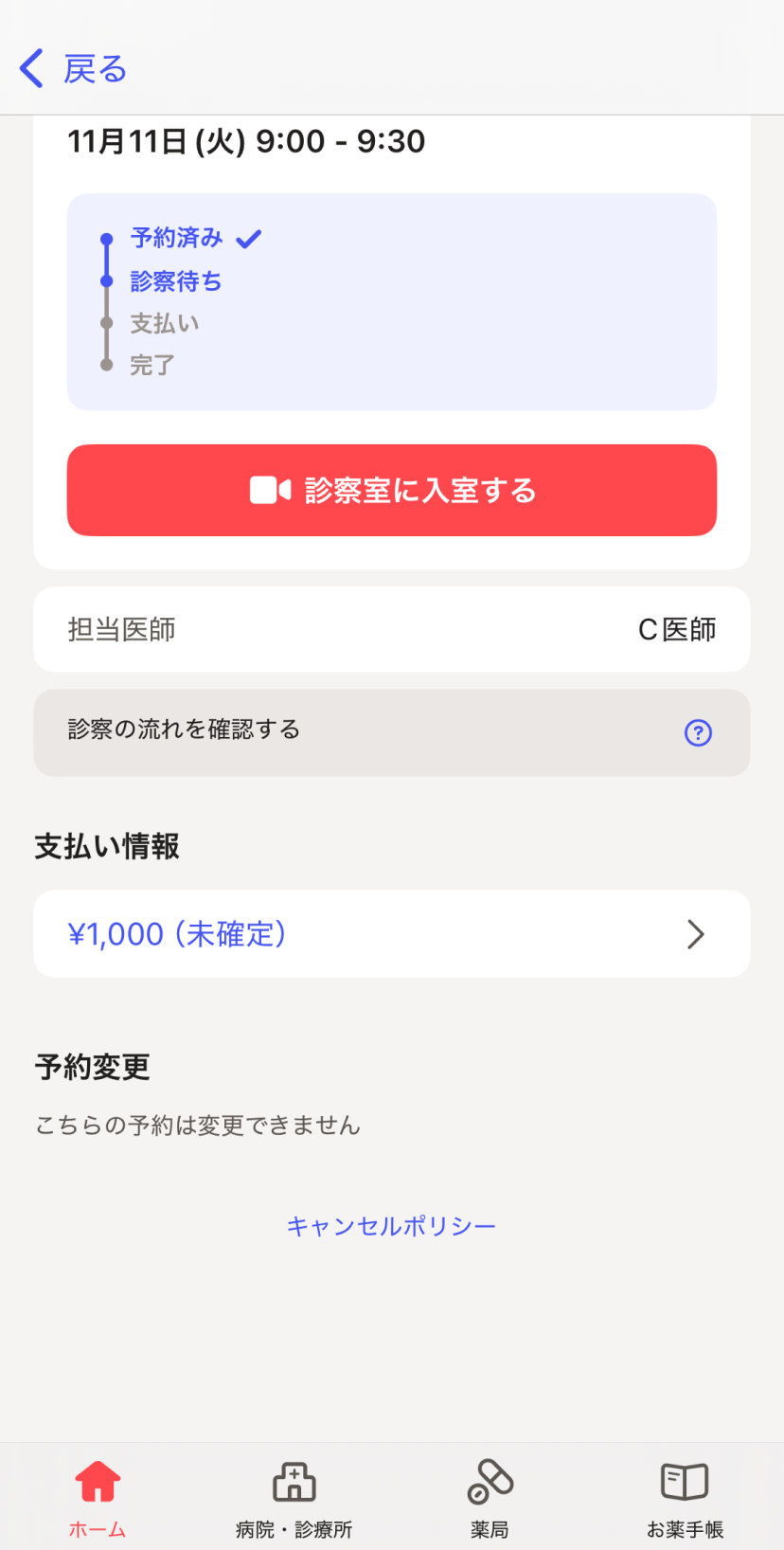Tap the back chevron arrow
The width and height of the screenshot is (784, 1550).
pos(31,67)
